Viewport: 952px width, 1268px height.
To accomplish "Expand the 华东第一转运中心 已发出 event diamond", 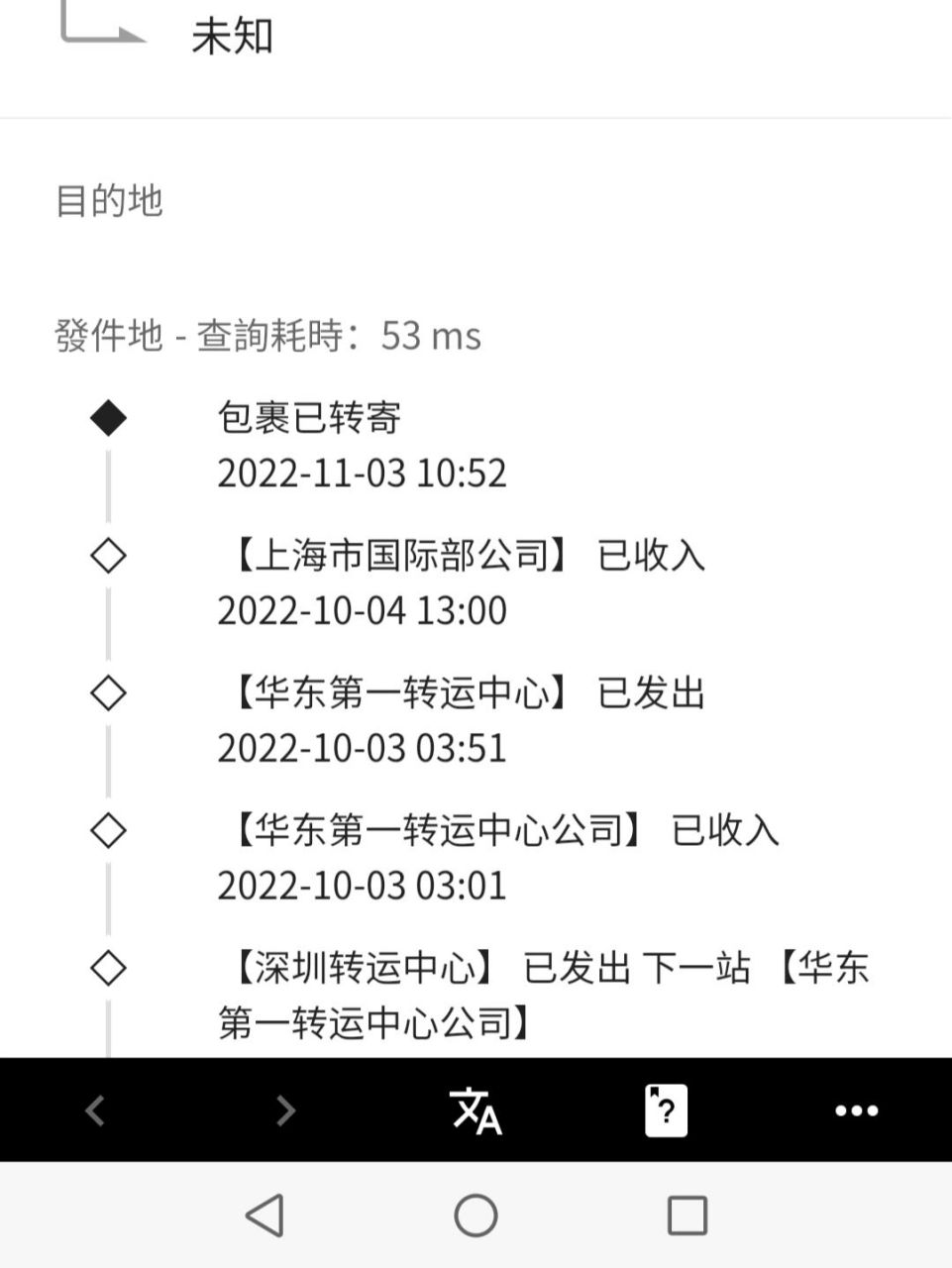I will (x=108, y=694).
